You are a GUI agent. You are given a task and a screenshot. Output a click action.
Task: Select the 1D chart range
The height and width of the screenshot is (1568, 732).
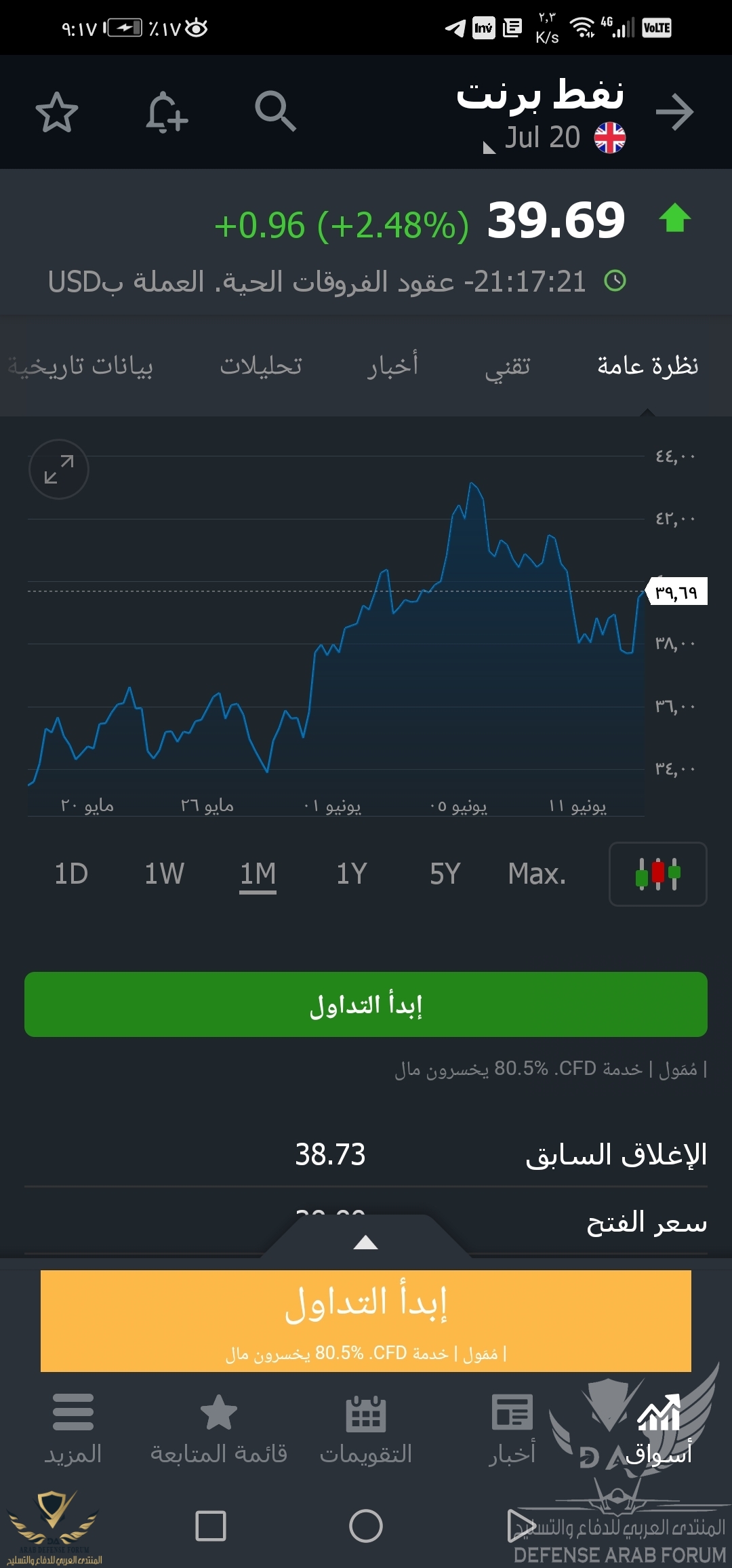tap(71, 874)
